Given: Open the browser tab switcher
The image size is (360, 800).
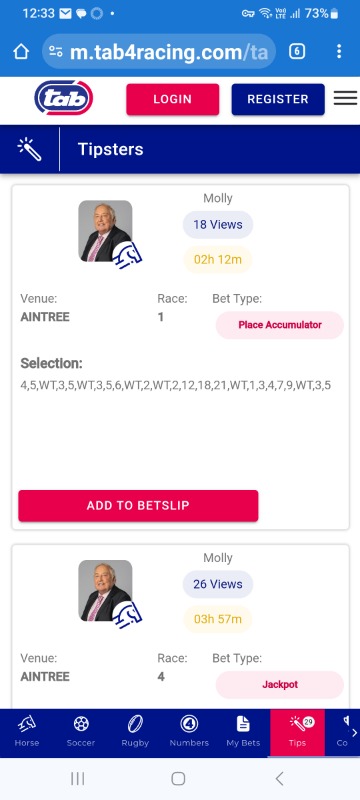Looking at the screenshot, I should point(297,51).
